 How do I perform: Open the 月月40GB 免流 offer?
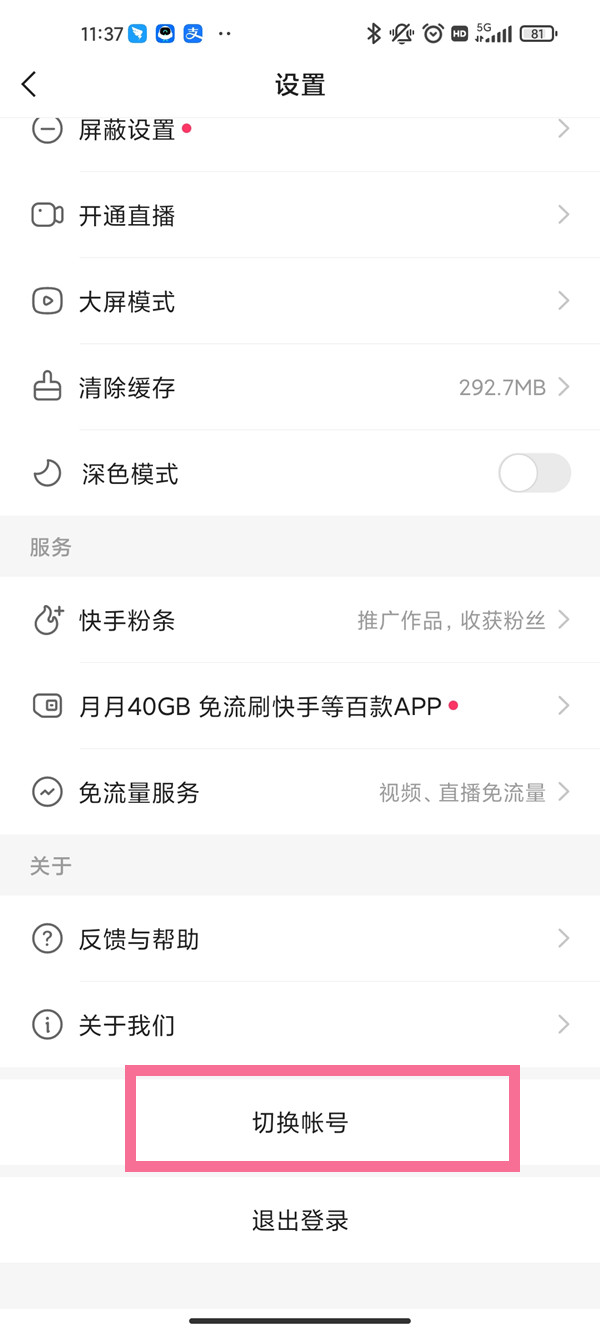[300, 706]
